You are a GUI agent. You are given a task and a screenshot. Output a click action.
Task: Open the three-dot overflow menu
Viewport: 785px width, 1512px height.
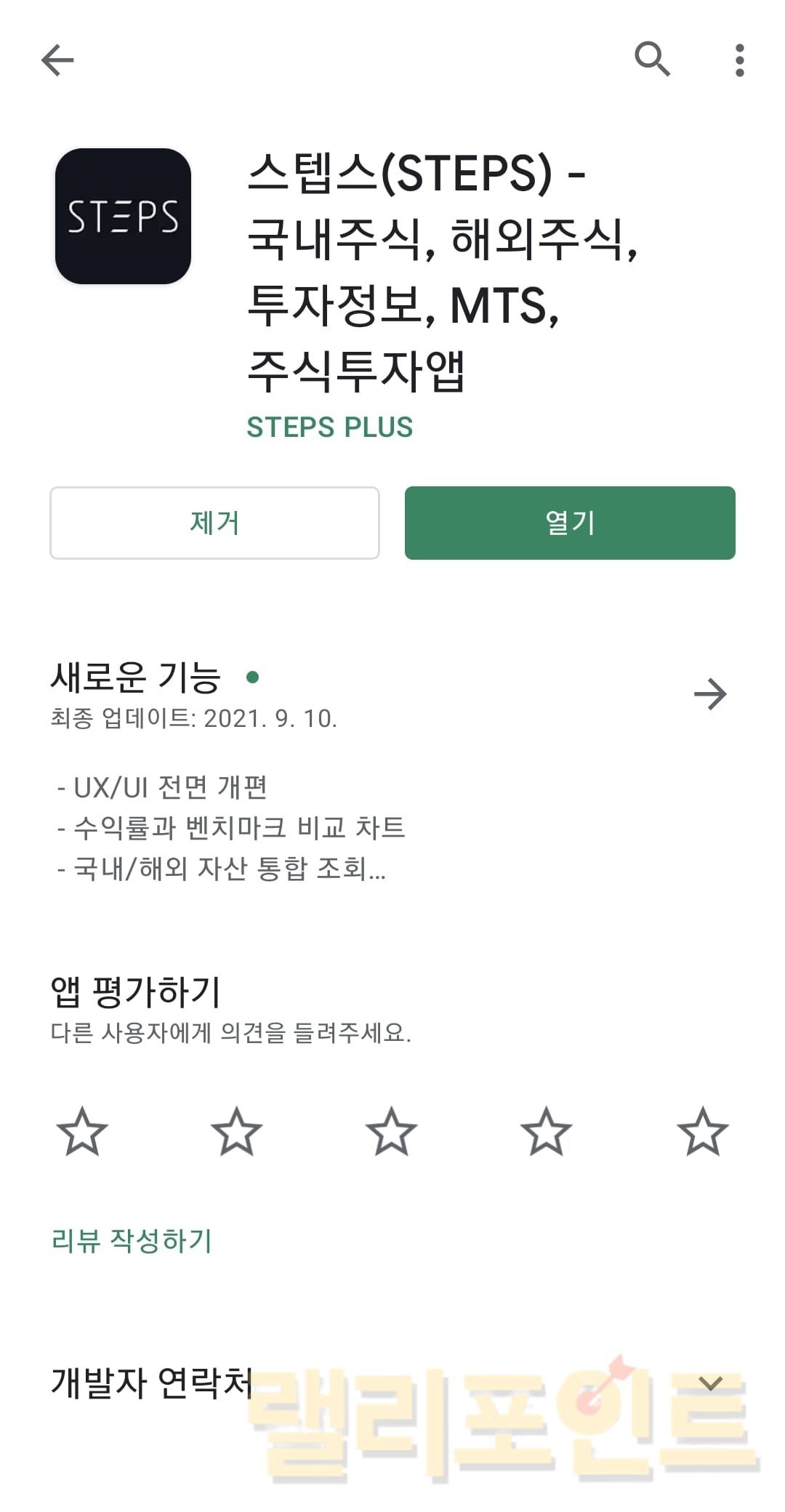coord(739,60)
